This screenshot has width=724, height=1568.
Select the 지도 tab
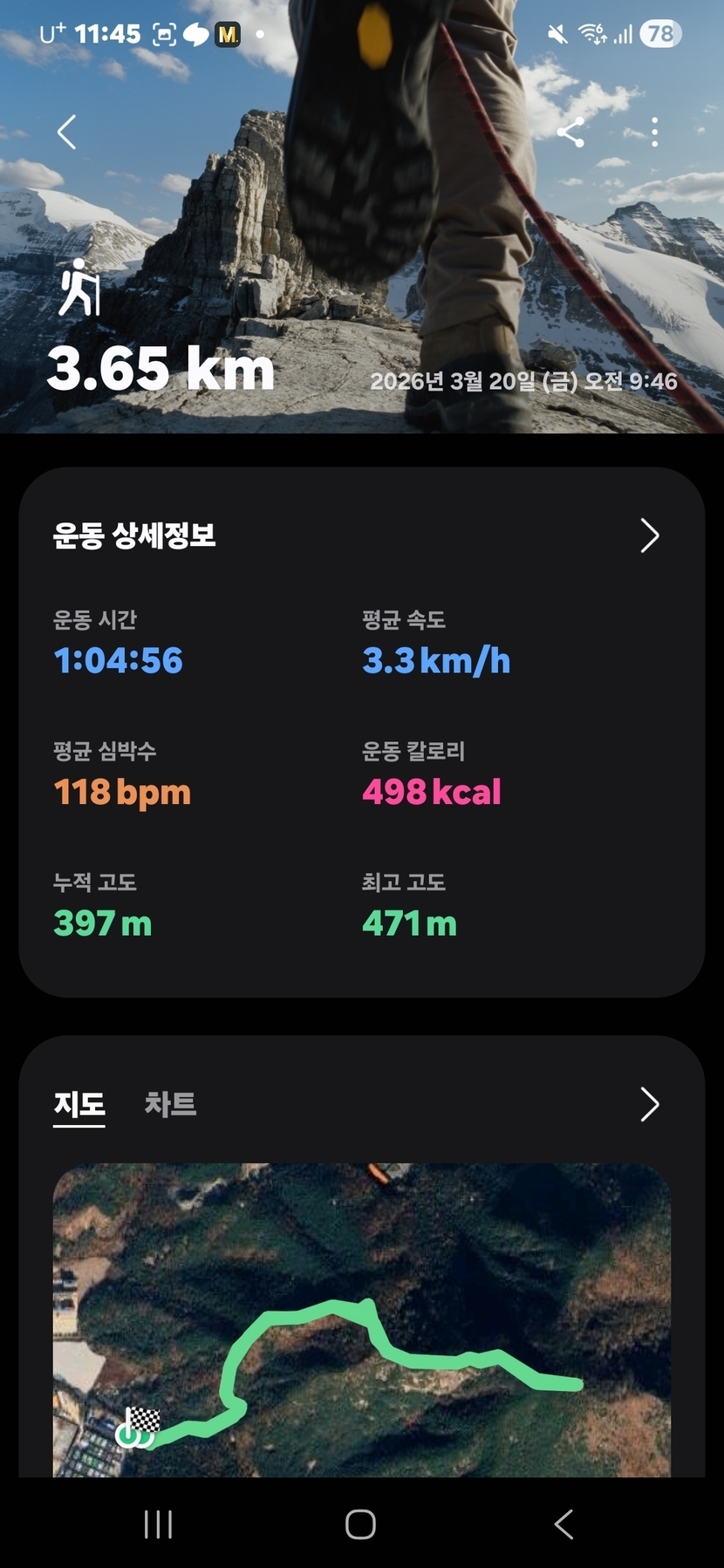click(79, 1104)
